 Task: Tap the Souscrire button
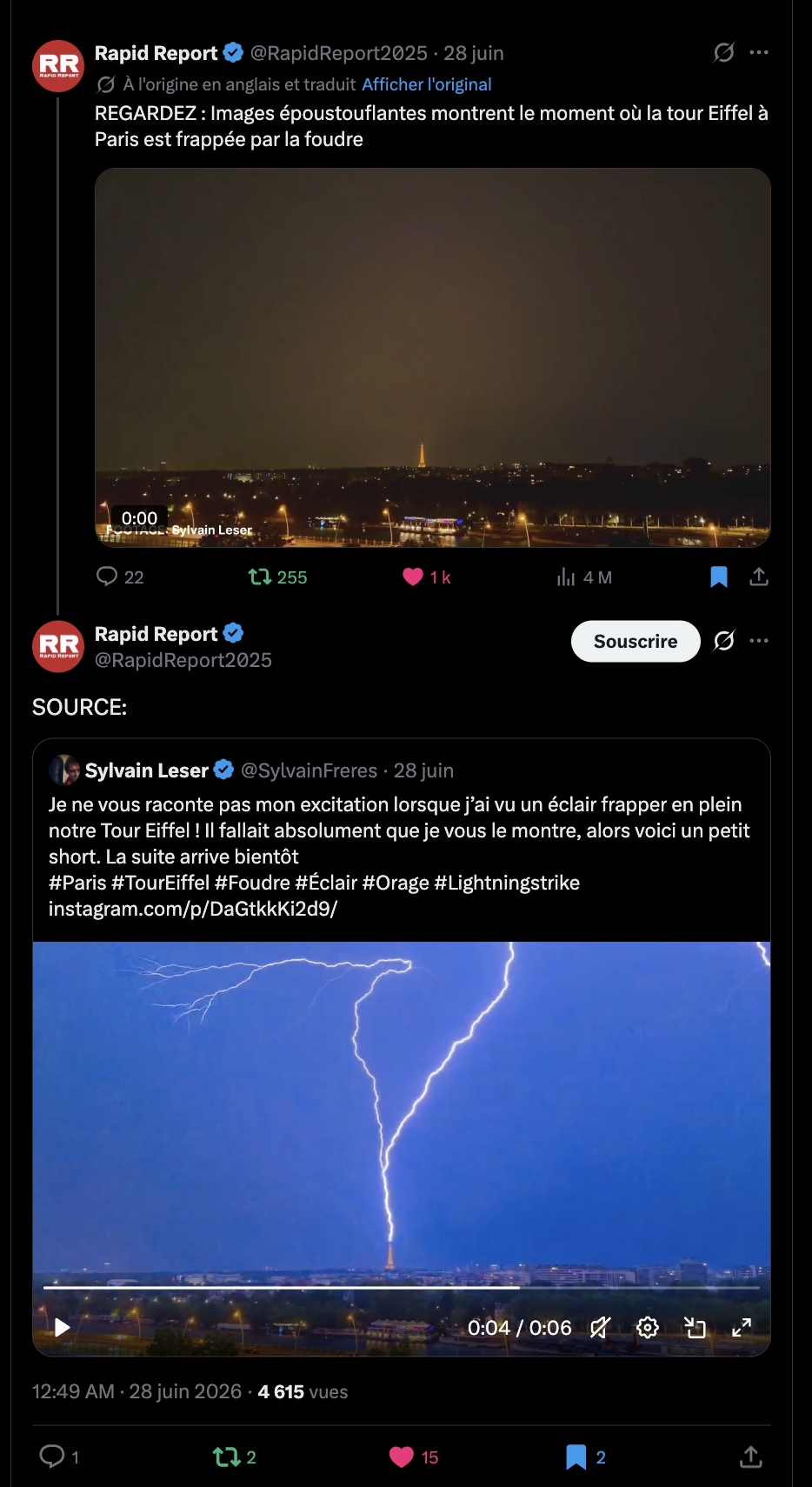636,641
